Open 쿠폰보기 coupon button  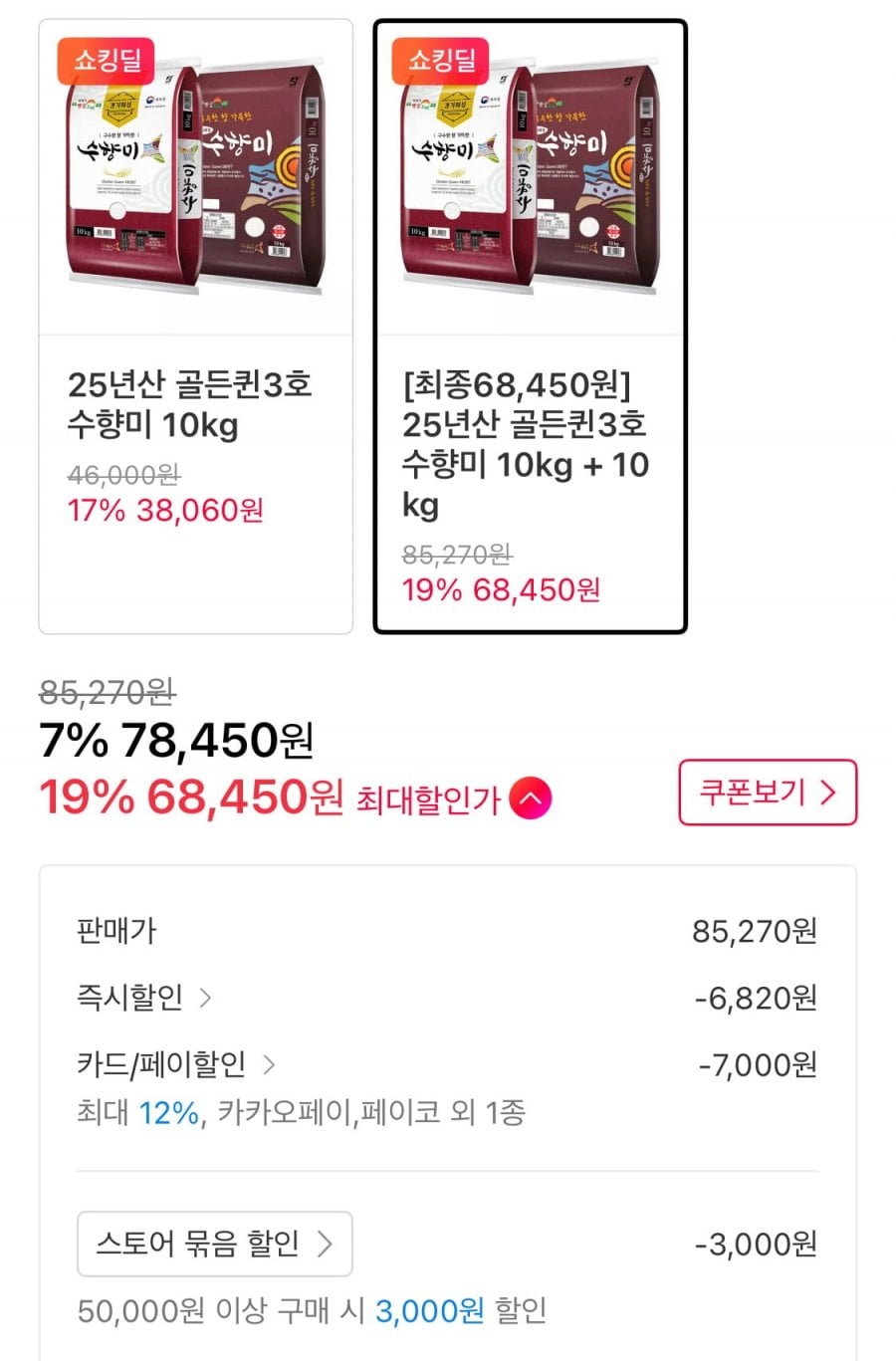pyautogui.click(x=767, y=793)
